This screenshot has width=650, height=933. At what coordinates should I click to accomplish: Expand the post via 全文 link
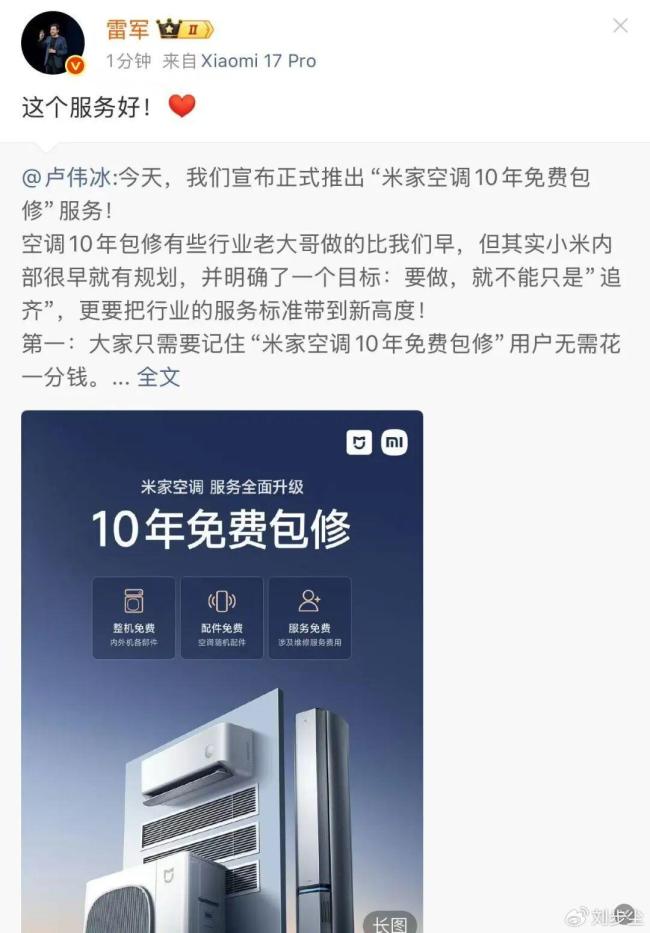[158, 377]
